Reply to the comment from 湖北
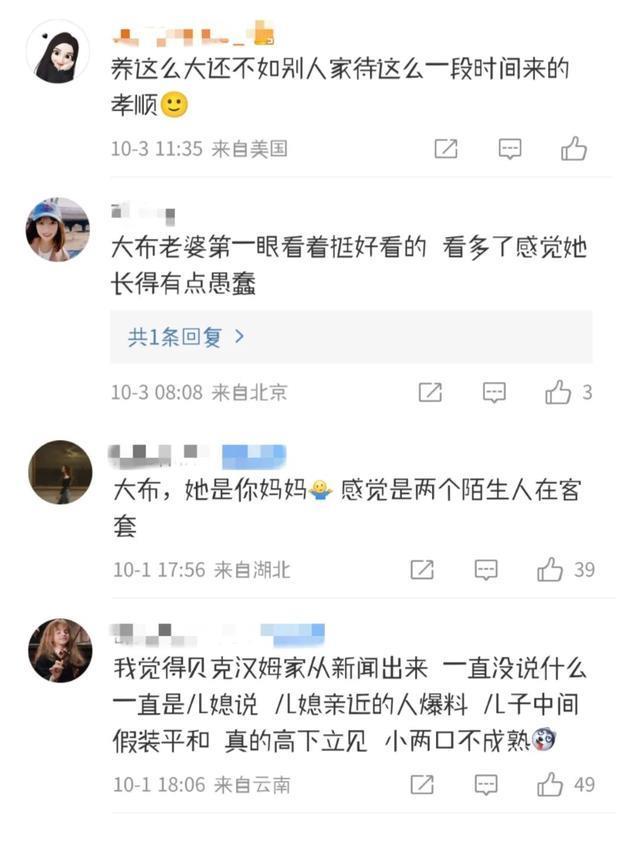The image size is (640, 844). [x=486, y=570]
